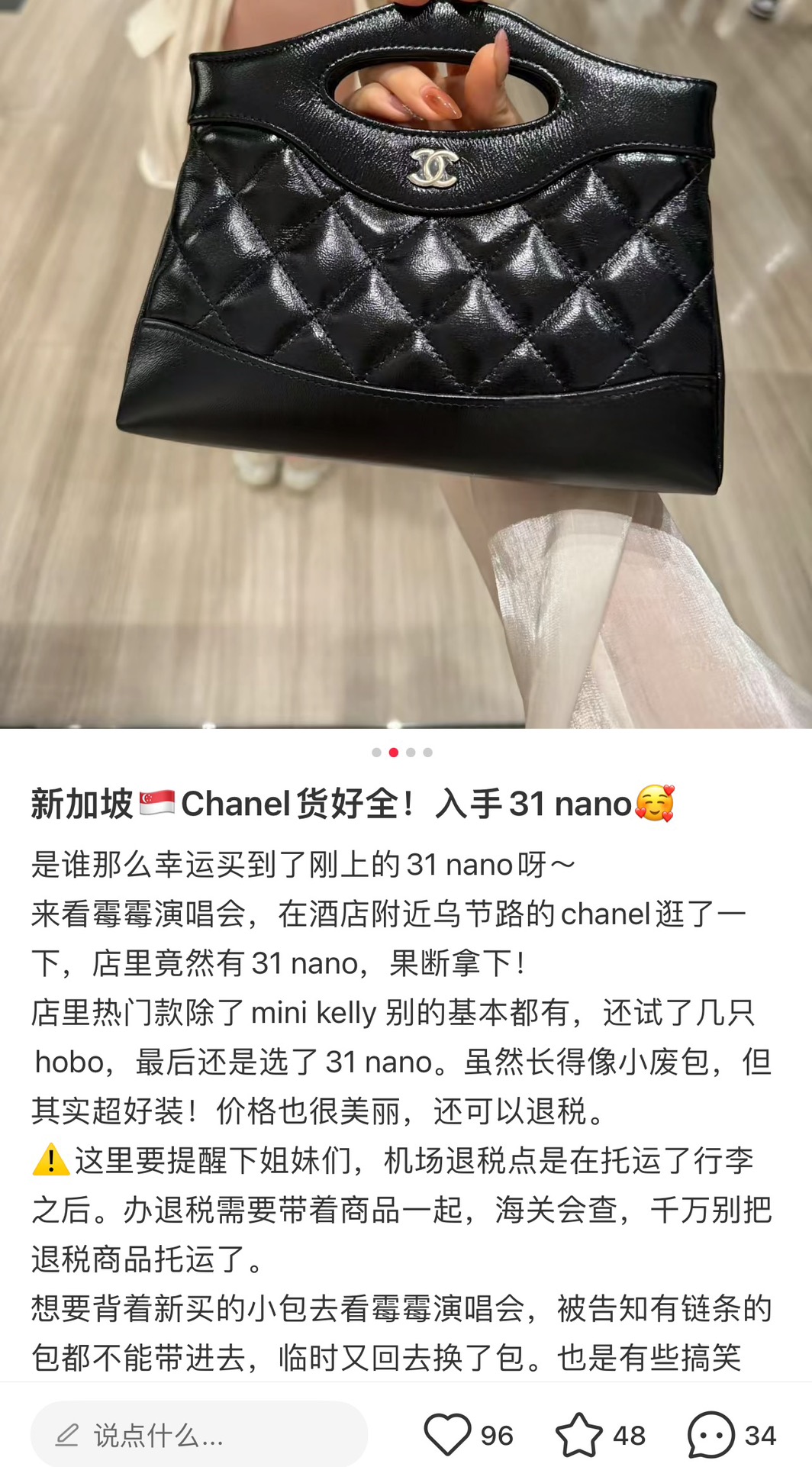The width and height of the screenshot is (812, 1467).
Task: Tap the 说点什么 comment input field
Action: coord(198,1435)
